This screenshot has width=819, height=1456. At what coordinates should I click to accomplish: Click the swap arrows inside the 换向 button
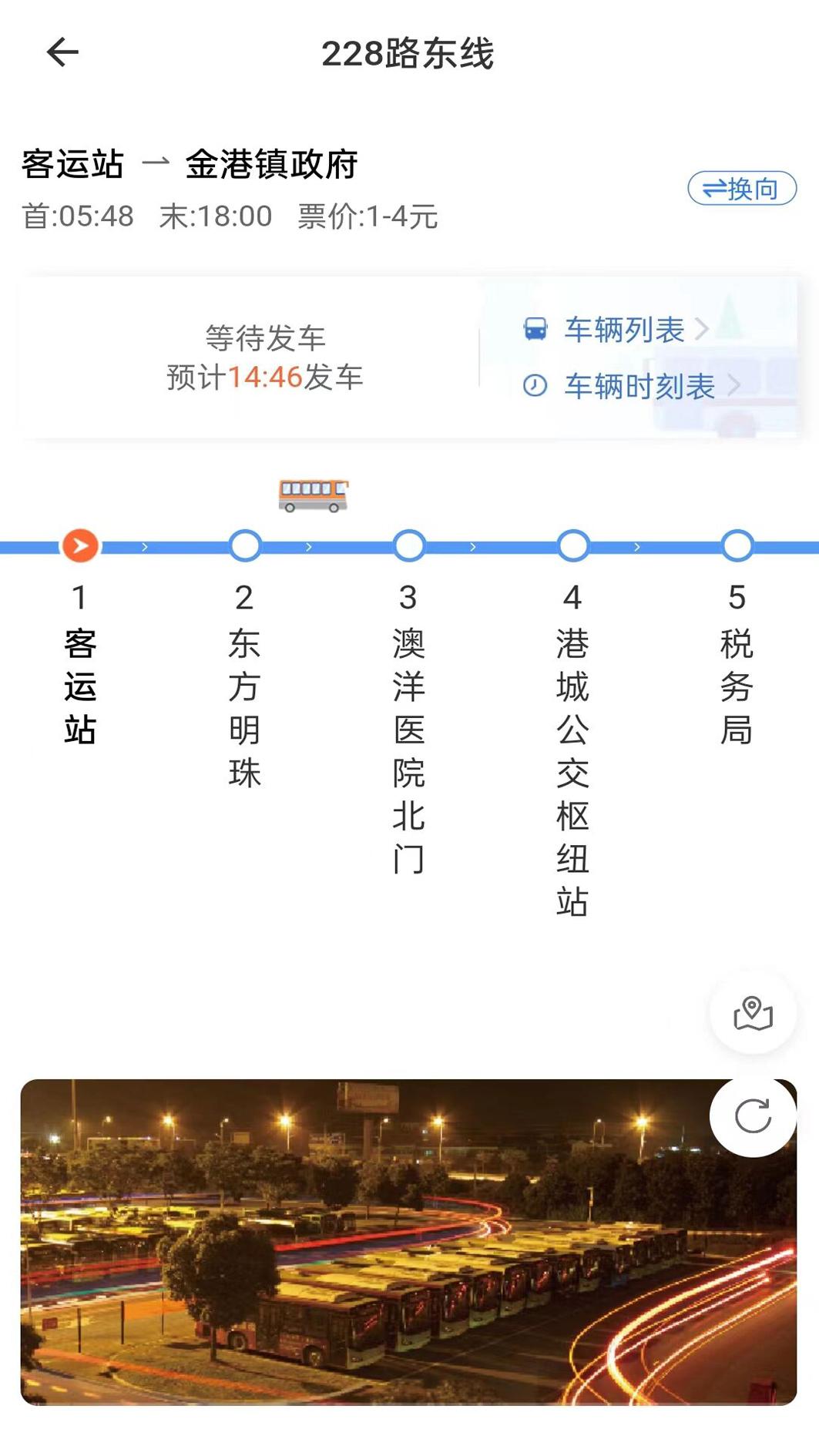(713, 187)
